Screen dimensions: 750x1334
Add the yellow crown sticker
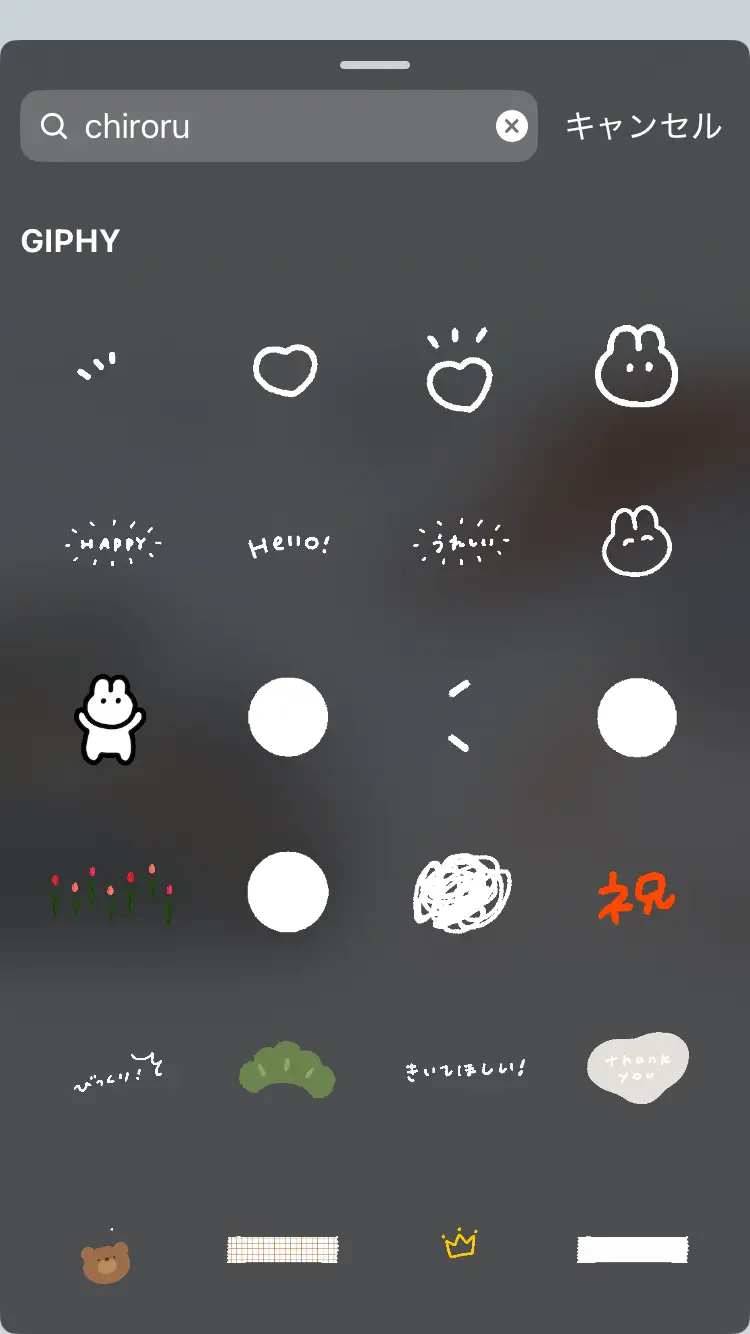pos(460,1243)
